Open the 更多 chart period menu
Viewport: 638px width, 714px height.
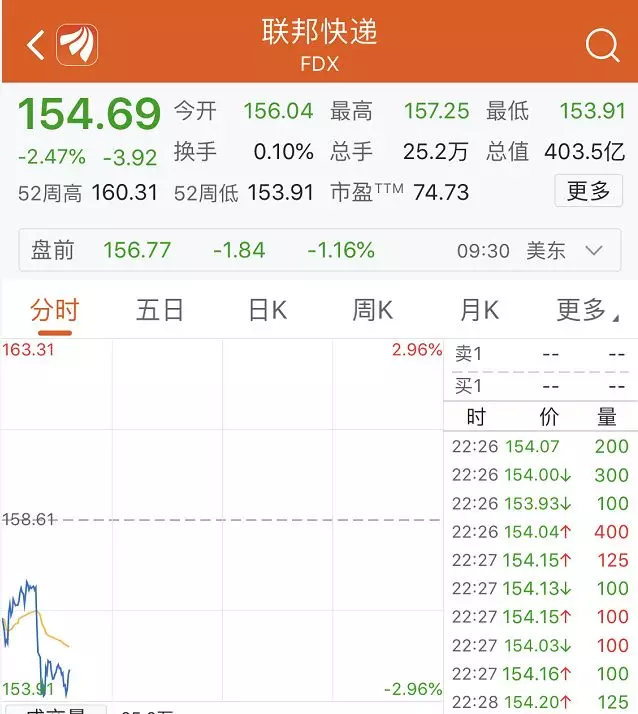pos(587,311)
